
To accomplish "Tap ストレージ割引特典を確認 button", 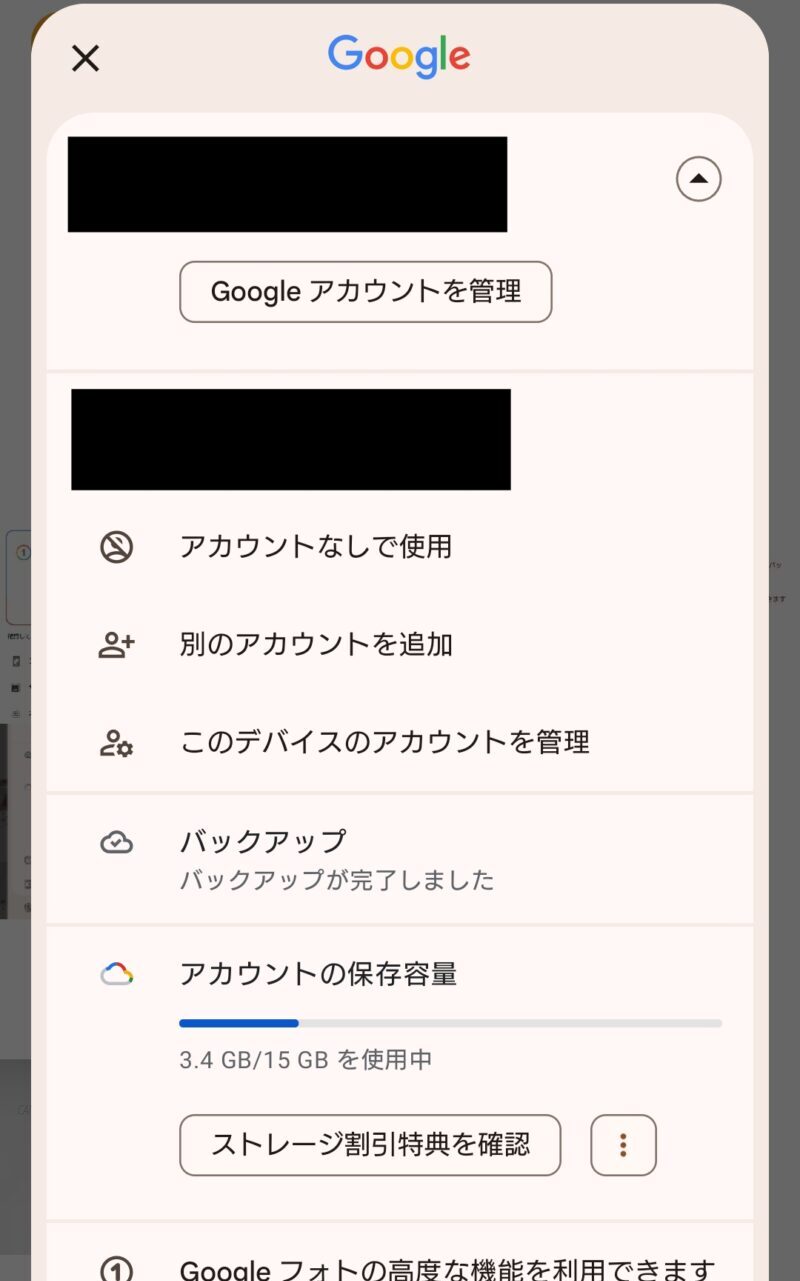I will (x=370, y=1145).
